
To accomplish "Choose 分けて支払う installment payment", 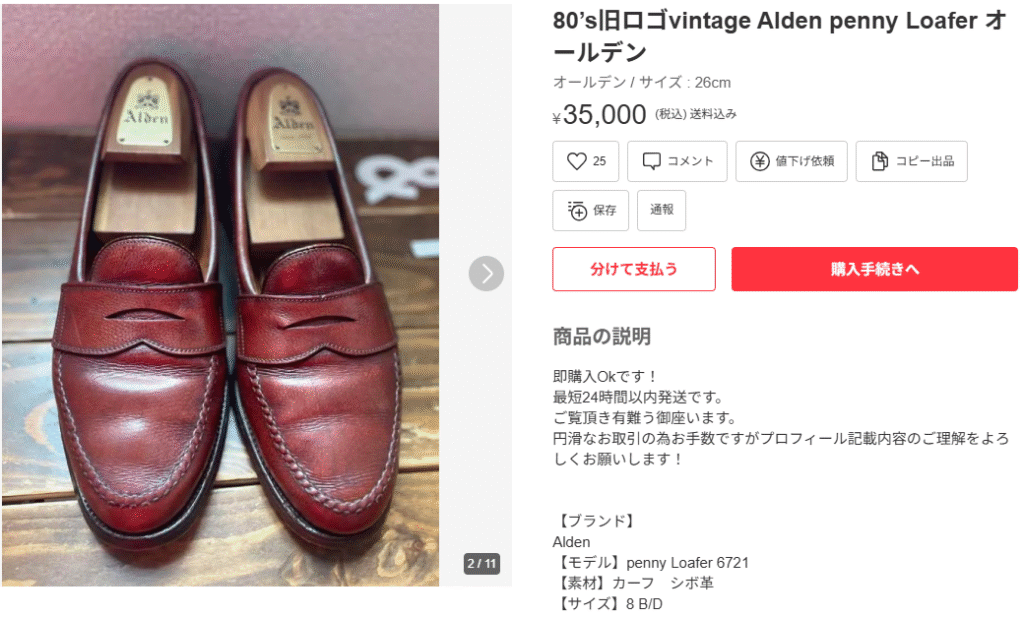I will pyautogui.click(x=633, y=269).
